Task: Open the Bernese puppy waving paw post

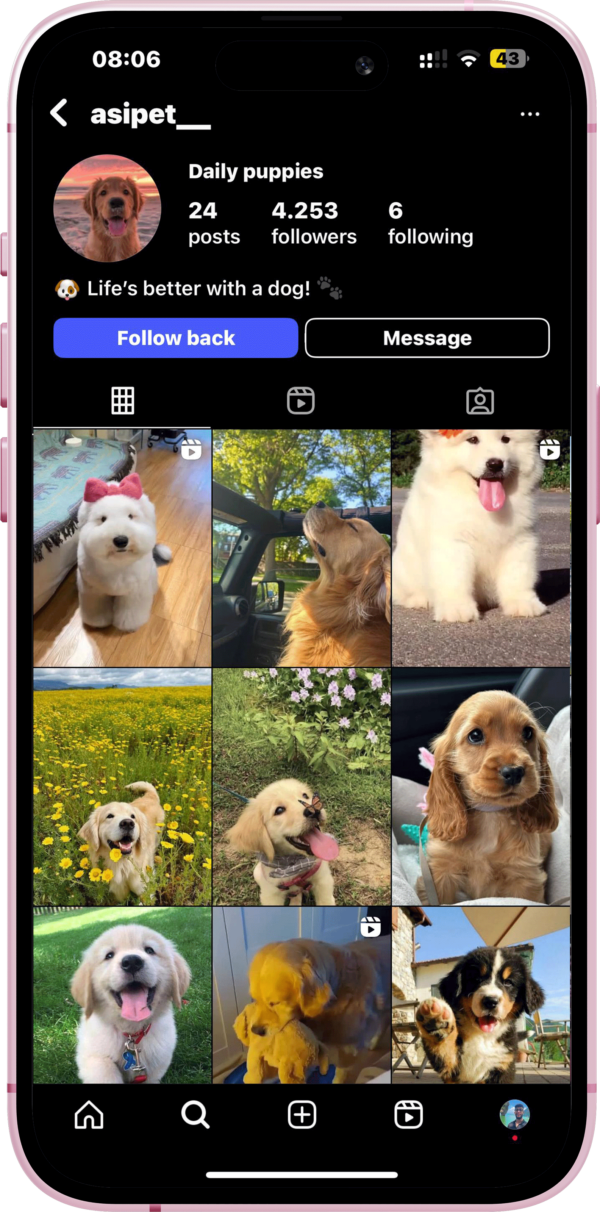Action: click(481, 995)
